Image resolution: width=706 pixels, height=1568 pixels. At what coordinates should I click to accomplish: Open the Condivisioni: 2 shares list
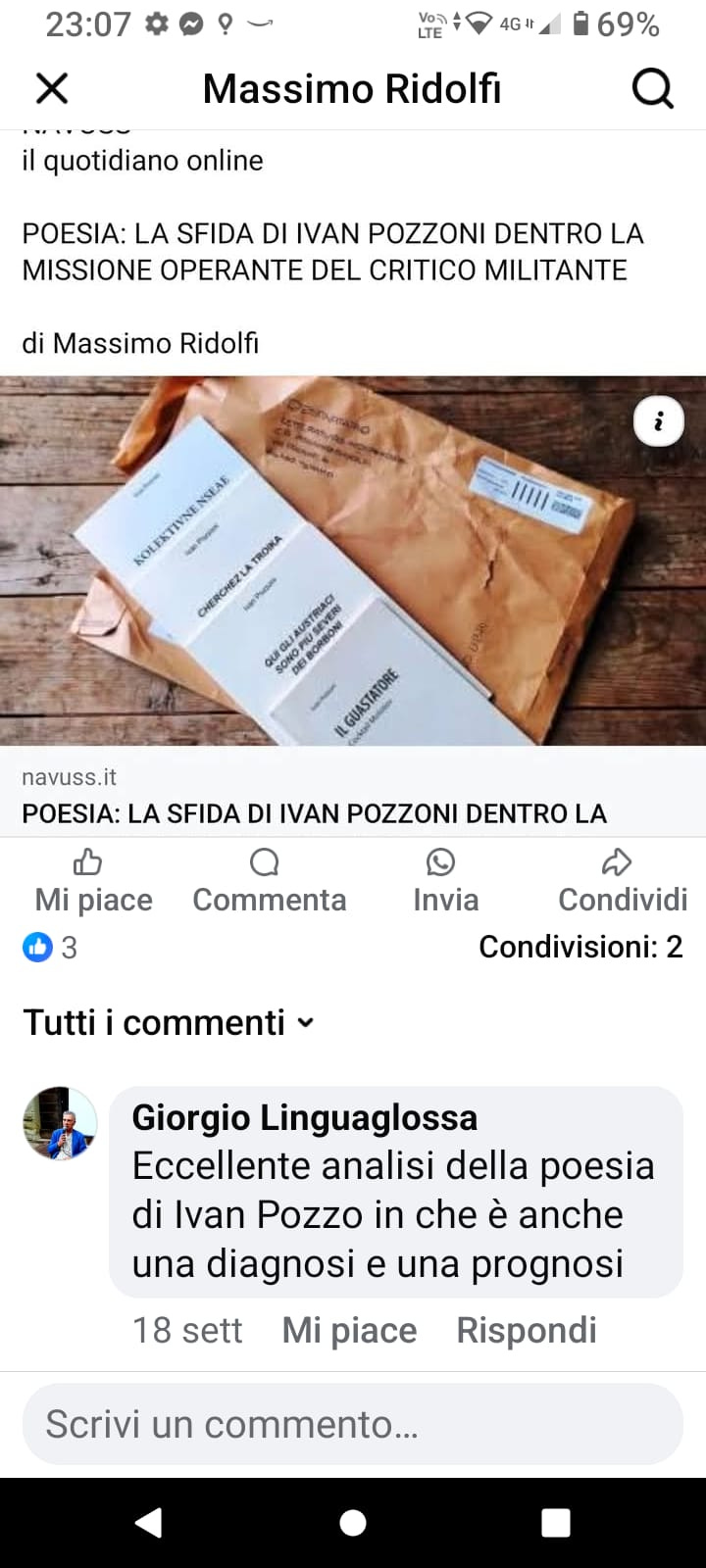click(580, 947)
